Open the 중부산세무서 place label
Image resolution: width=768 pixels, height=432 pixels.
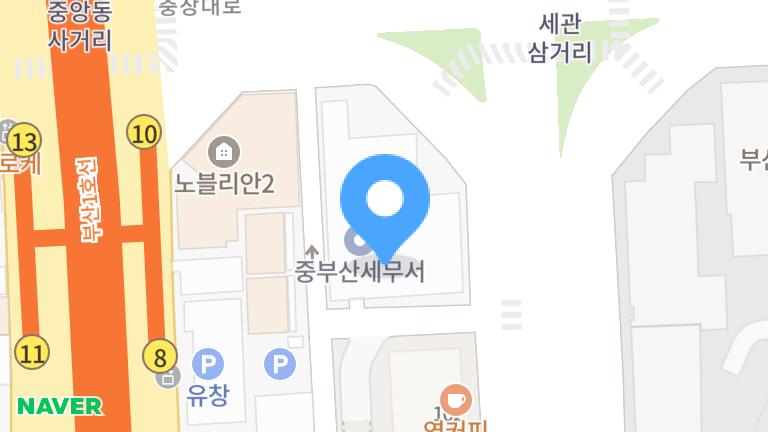[360, 271]
